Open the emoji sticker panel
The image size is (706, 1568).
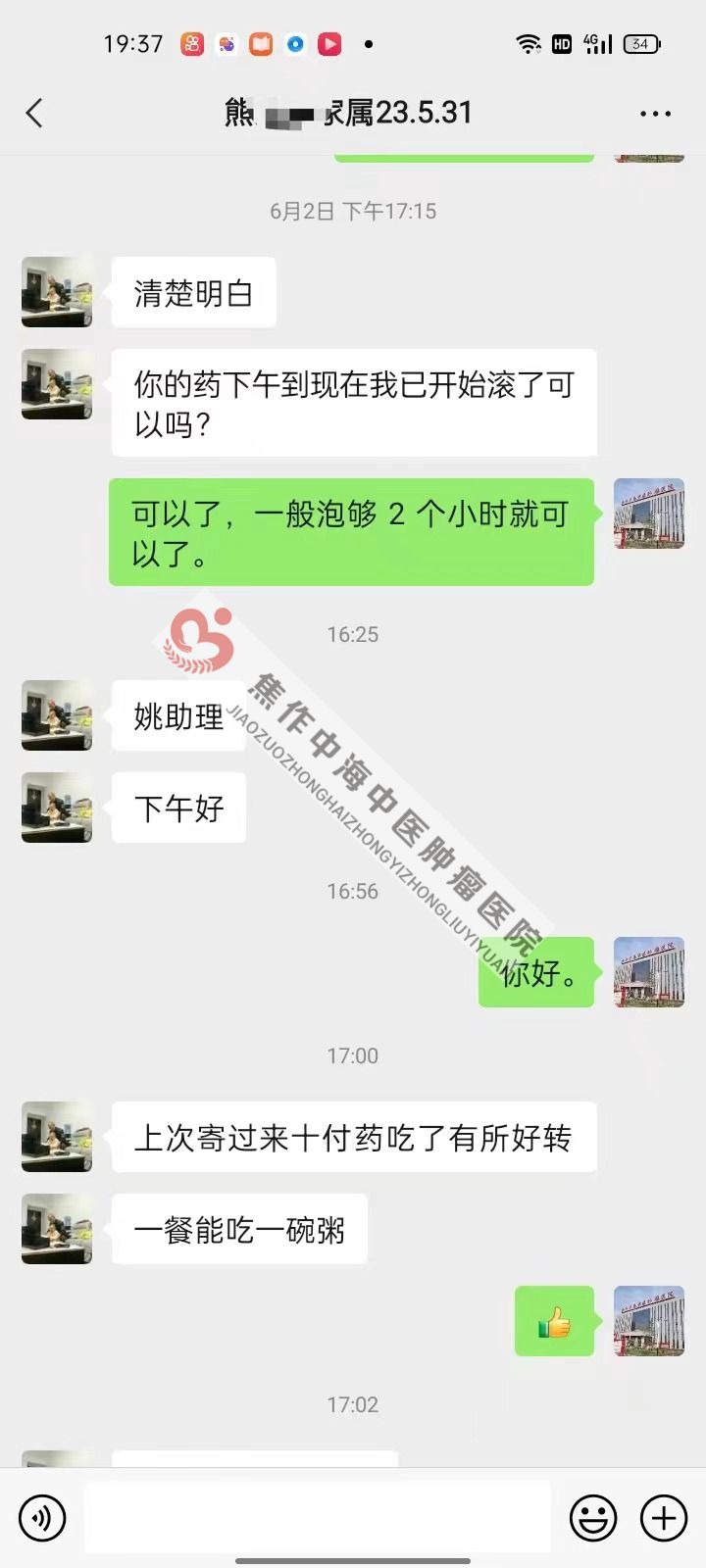pyautogui.click(x=593, y=1518)
